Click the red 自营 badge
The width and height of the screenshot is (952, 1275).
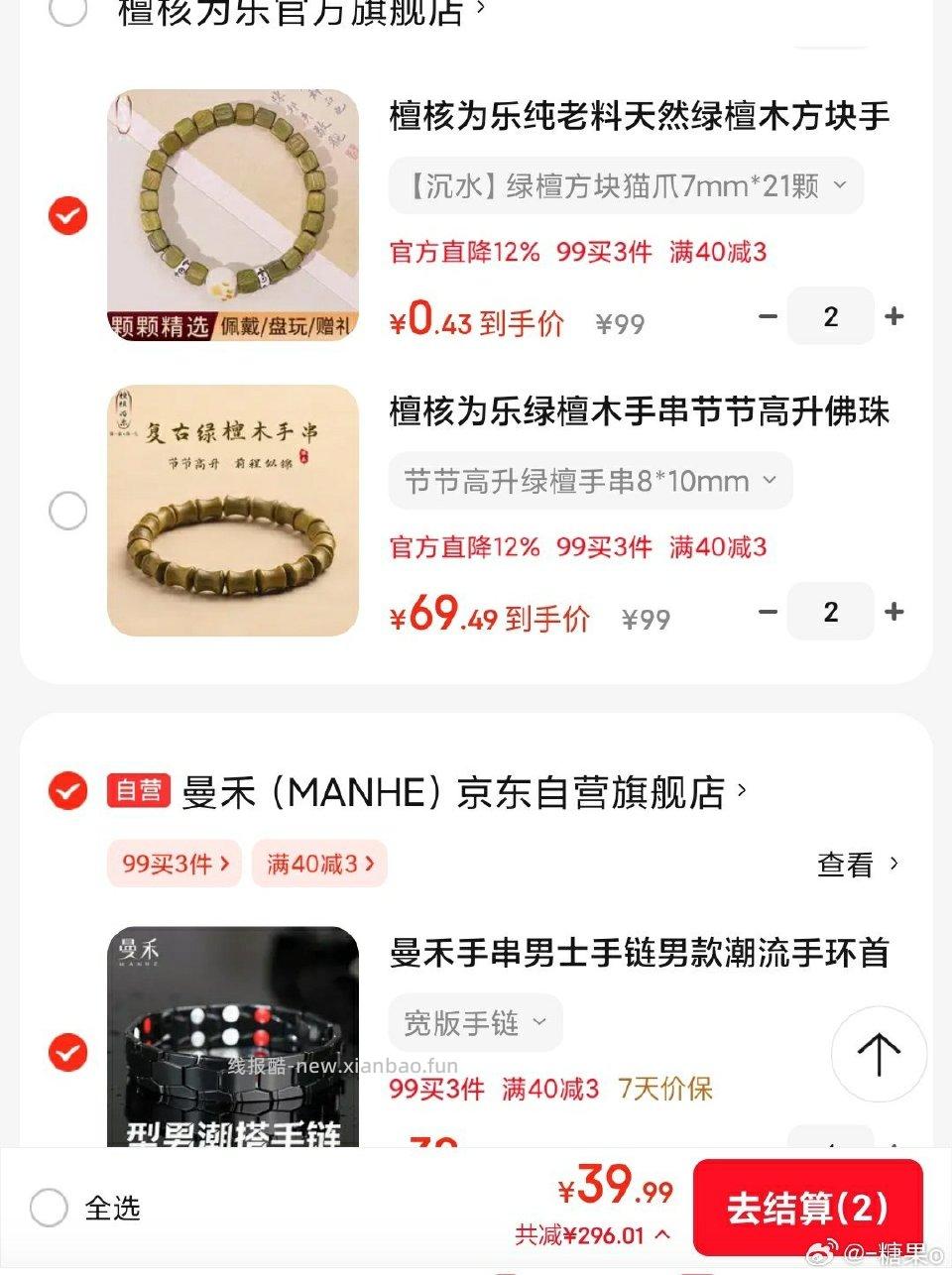point(138,793)
